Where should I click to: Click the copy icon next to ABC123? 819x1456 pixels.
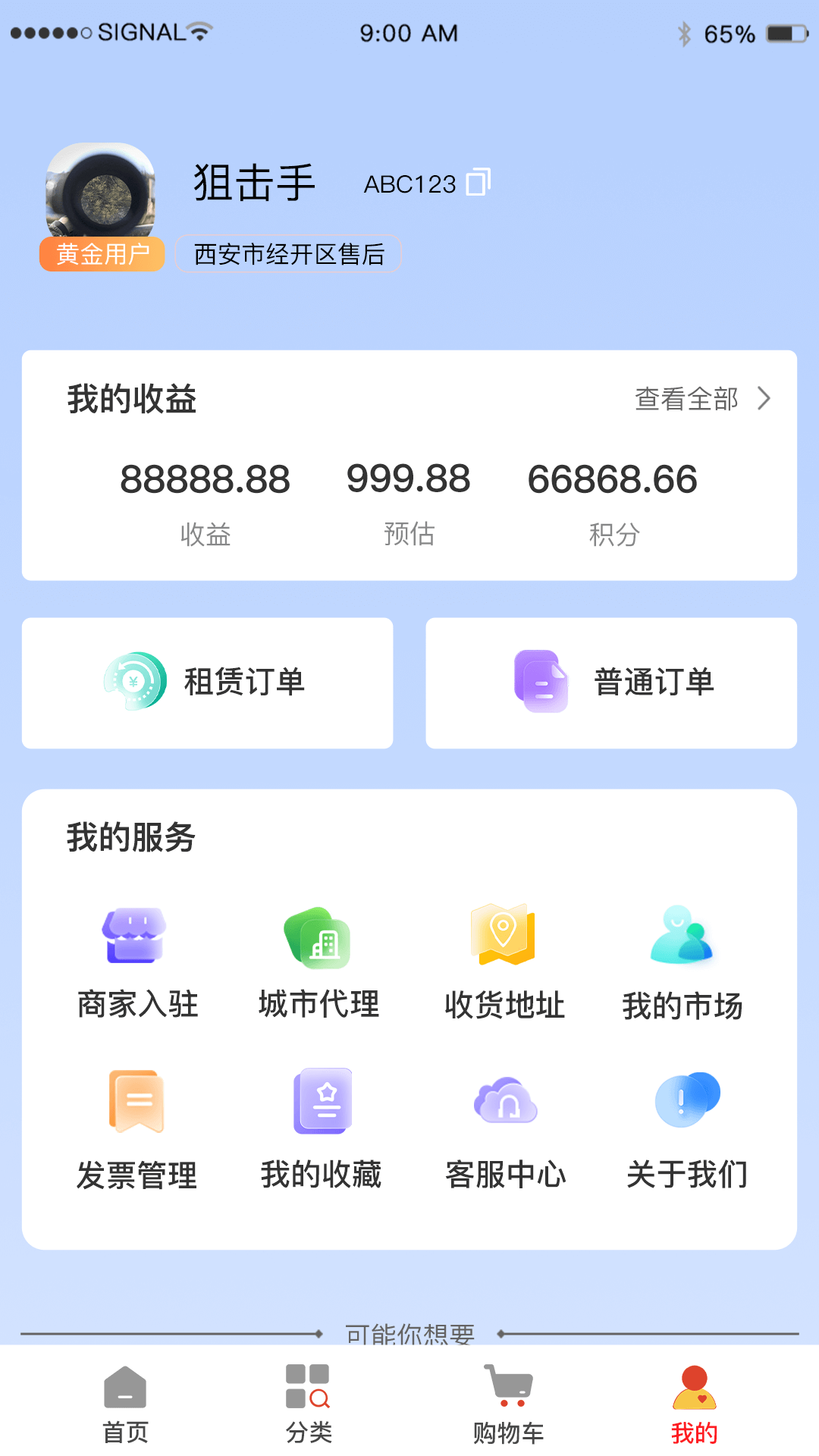(x=479, y=182)
